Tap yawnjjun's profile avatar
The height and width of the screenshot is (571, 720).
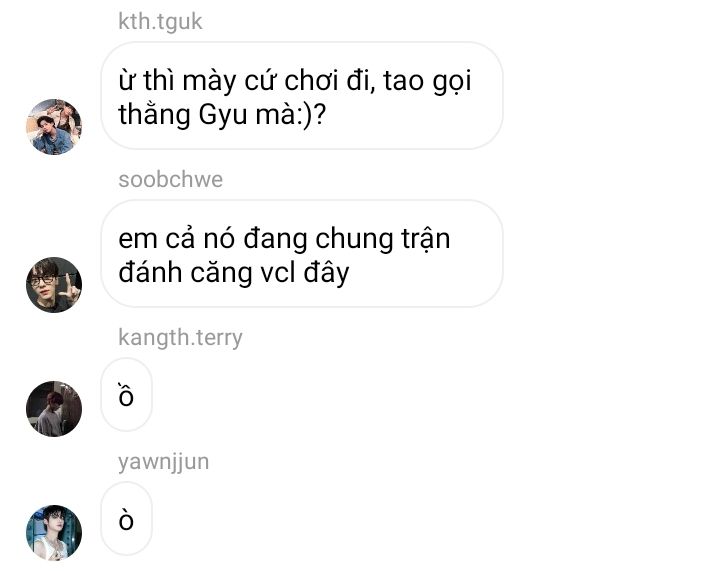click(x=54, y=532)
